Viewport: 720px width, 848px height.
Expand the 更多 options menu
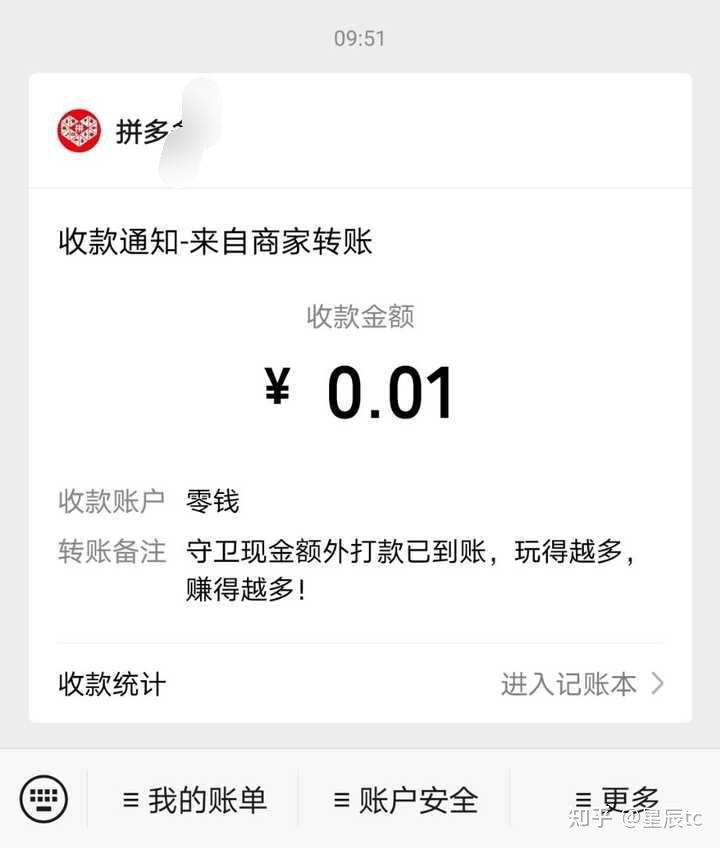pos(630,795)
